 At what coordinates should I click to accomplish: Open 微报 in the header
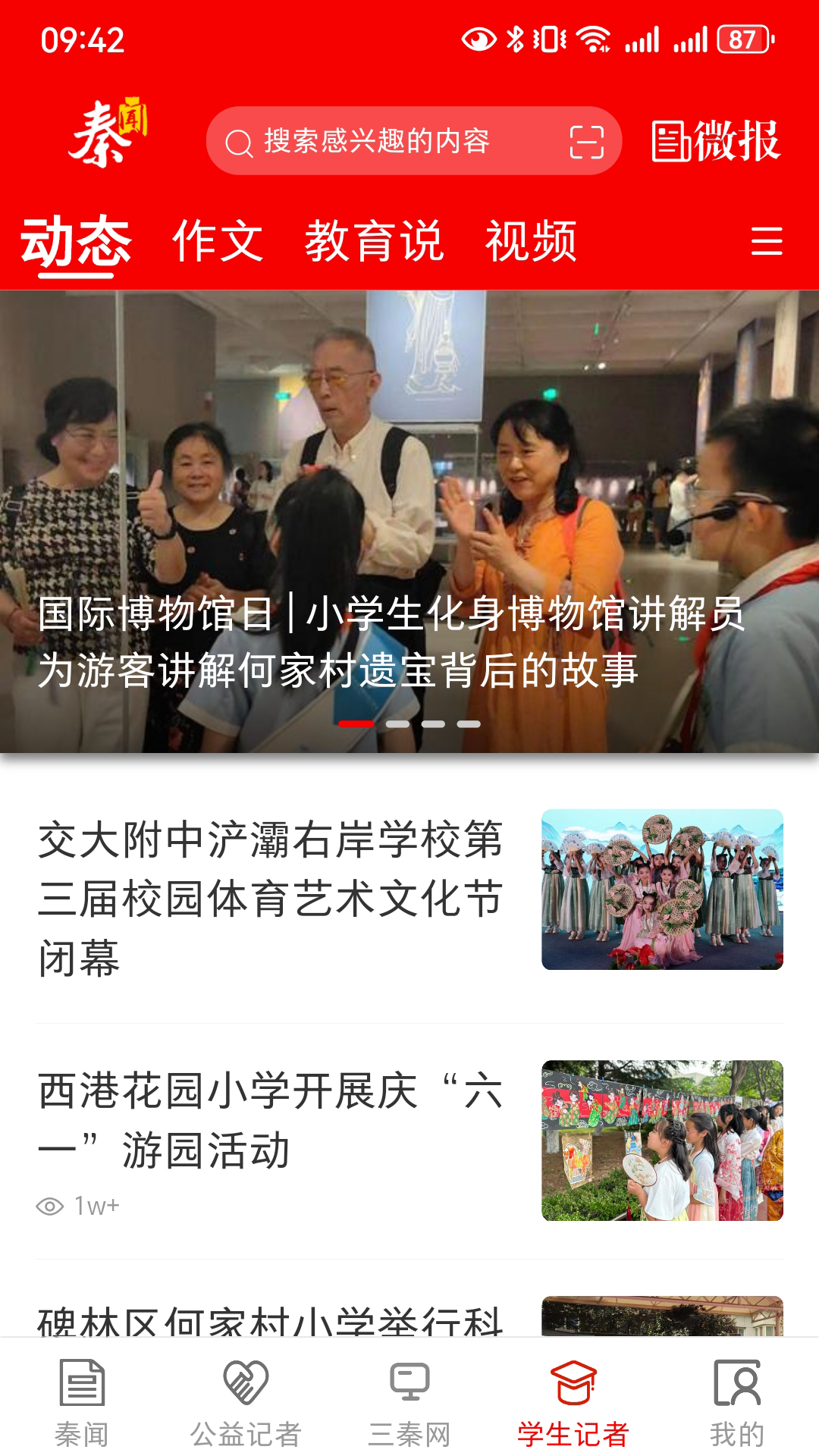[716, 141]
